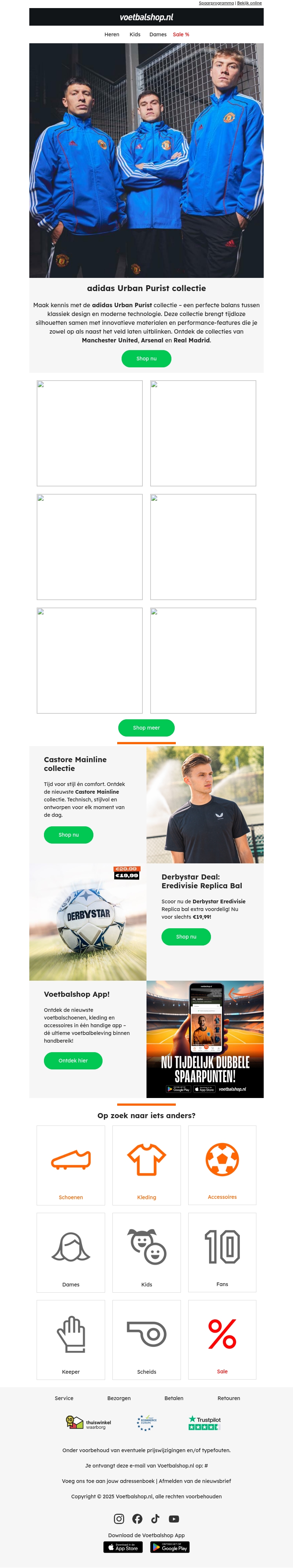Open the Schoenen category tile

pos(71,1165)
